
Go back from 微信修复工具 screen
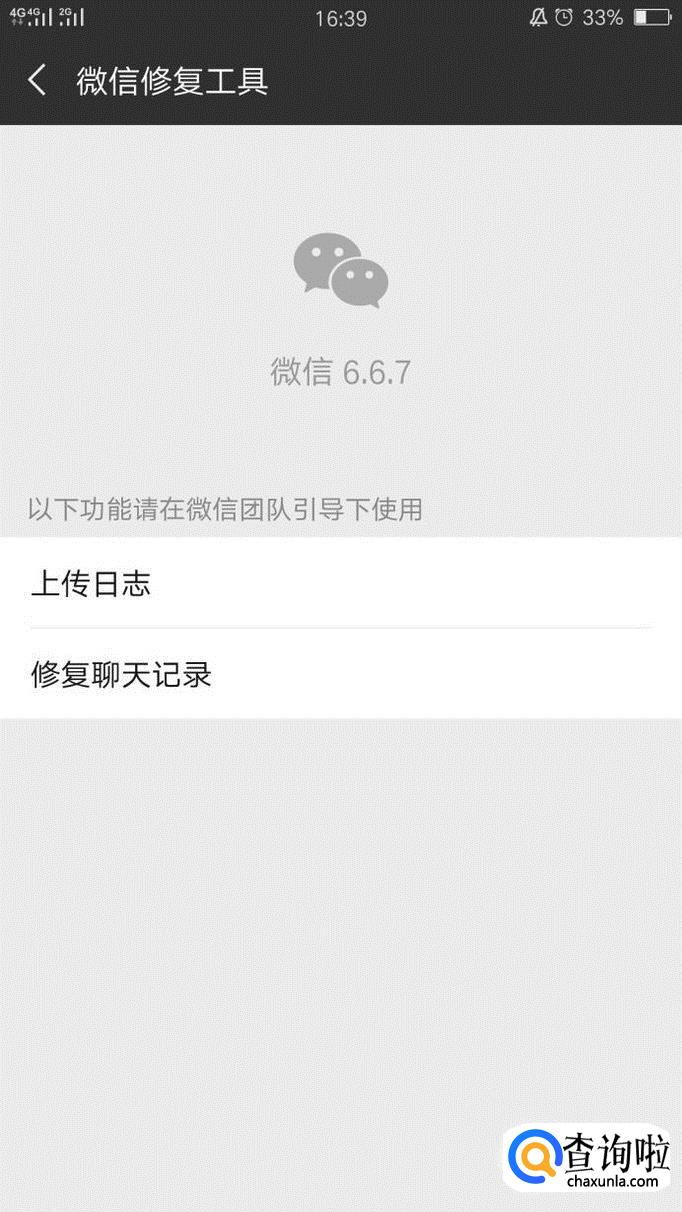click(x=37, y=80)
